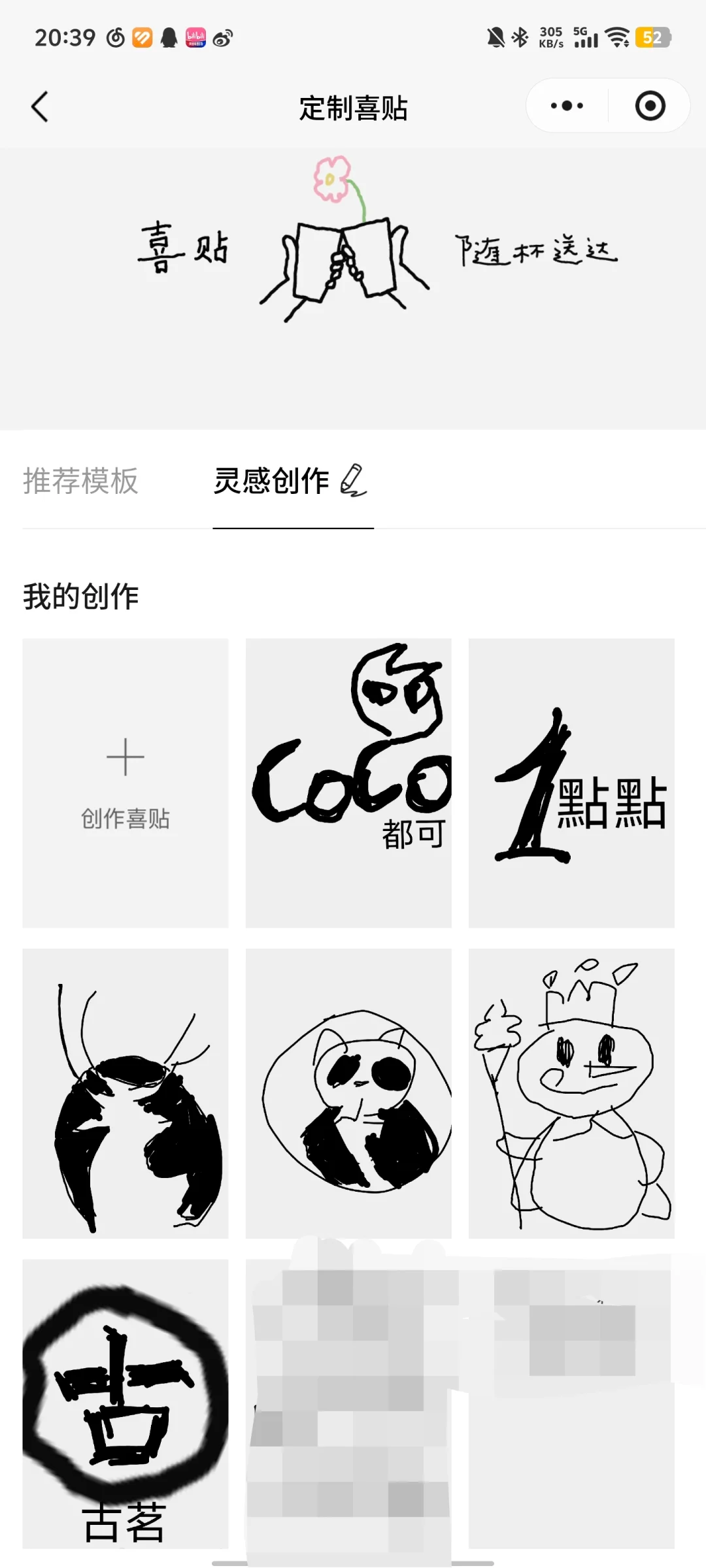The width and height of the screenshot is (706, 1568).
Task: Switch to the 推荐模板 tab
Action: pos(80,482)
